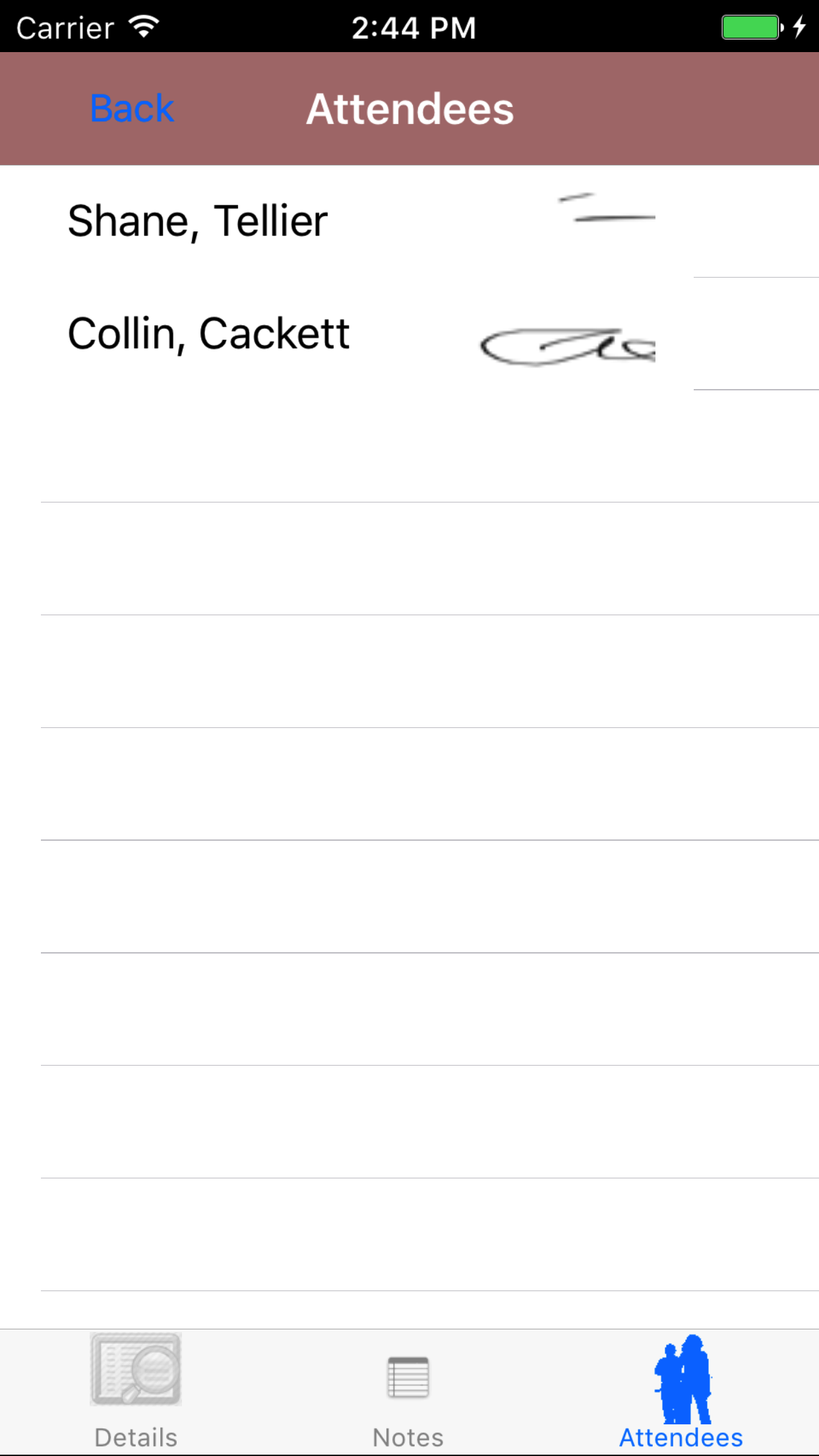Screen dimensions: 819x1456
Task: Open attendee Collin, Cackett
Action: [208, 334]
